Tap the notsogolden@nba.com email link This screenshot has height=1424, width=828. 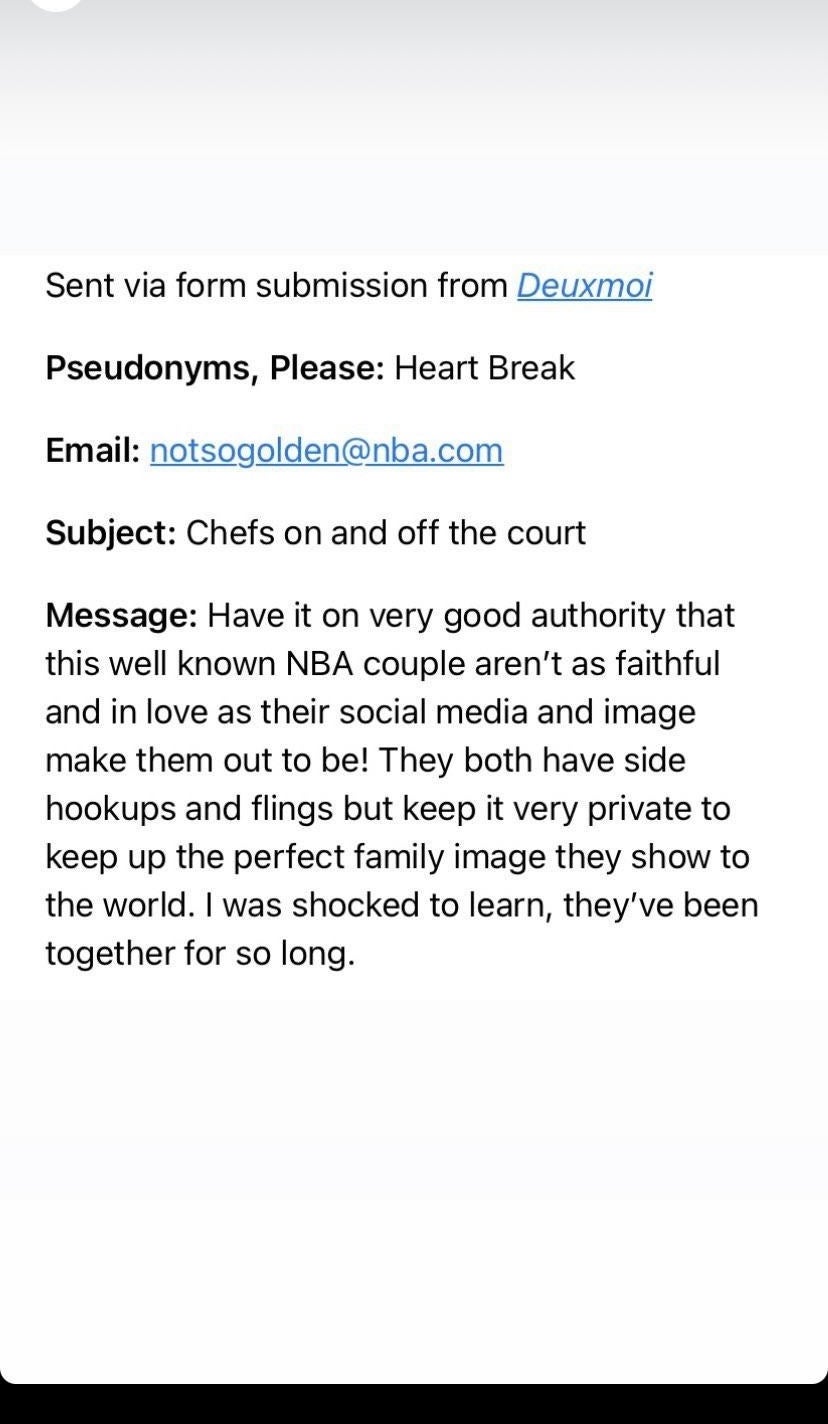(x=326, y=451)
